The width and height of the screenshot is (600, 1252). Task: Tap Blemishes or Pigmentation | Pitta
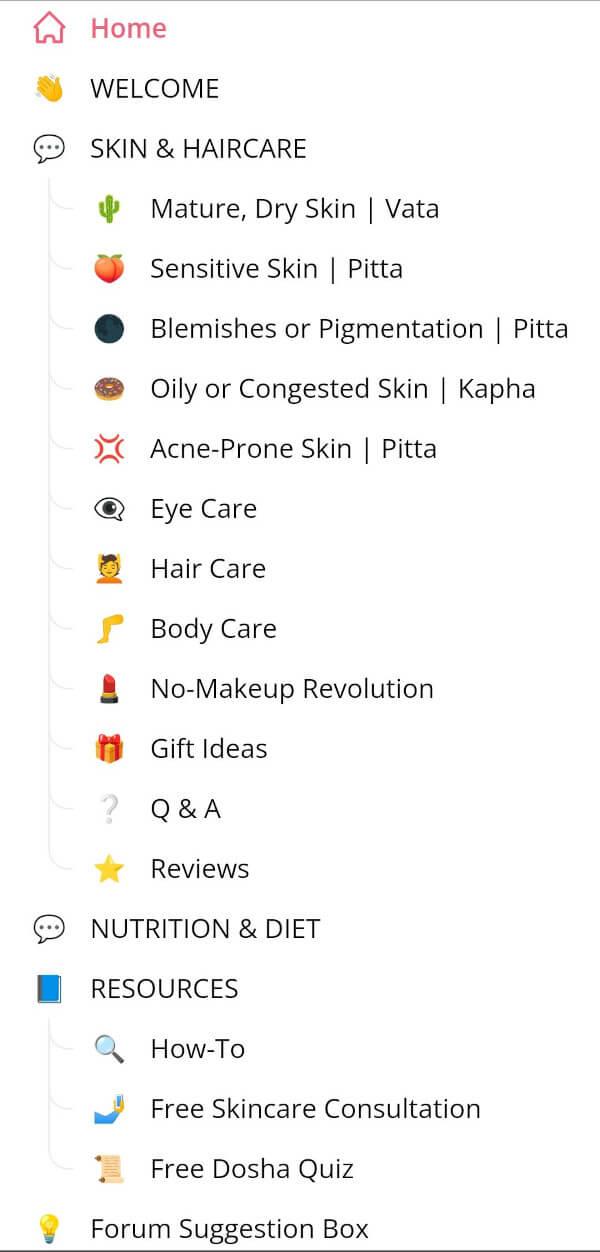(x=359, y=328)
